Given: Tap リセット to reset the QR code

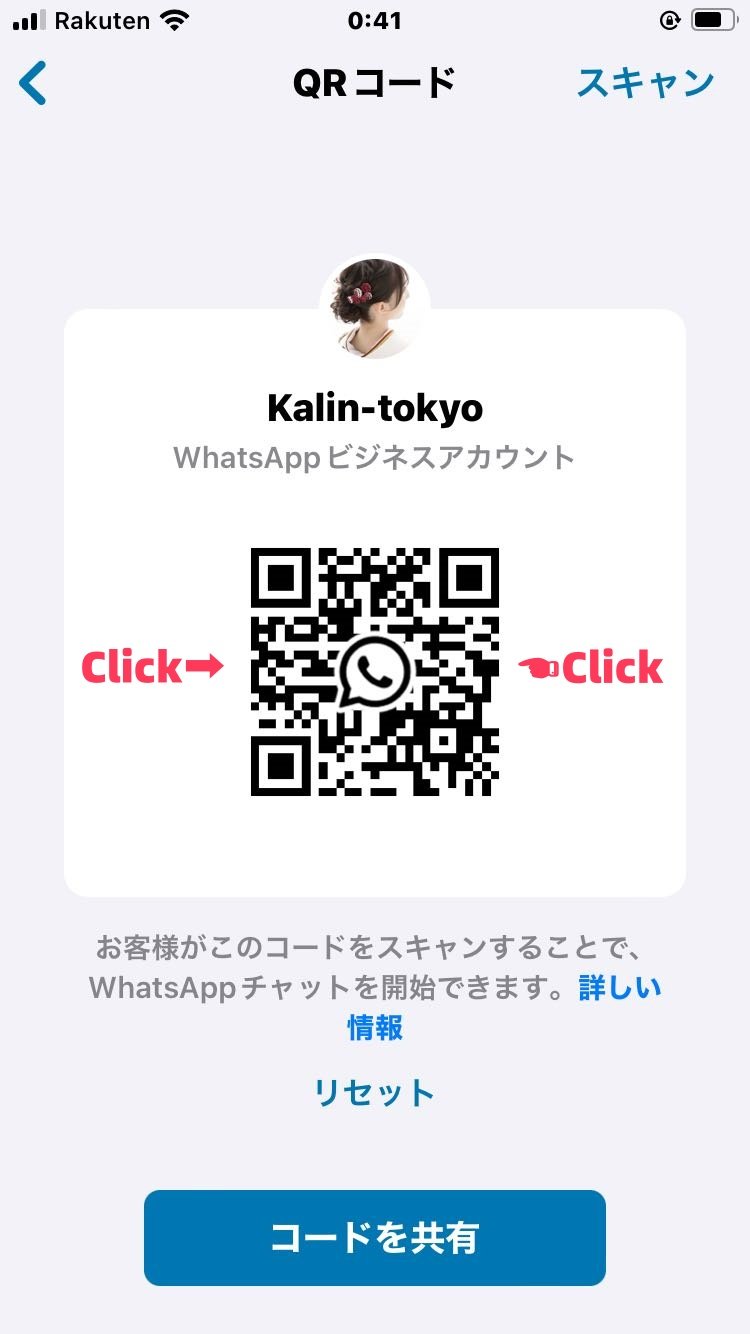Looking at the screenshot, I should (374, 1092).
